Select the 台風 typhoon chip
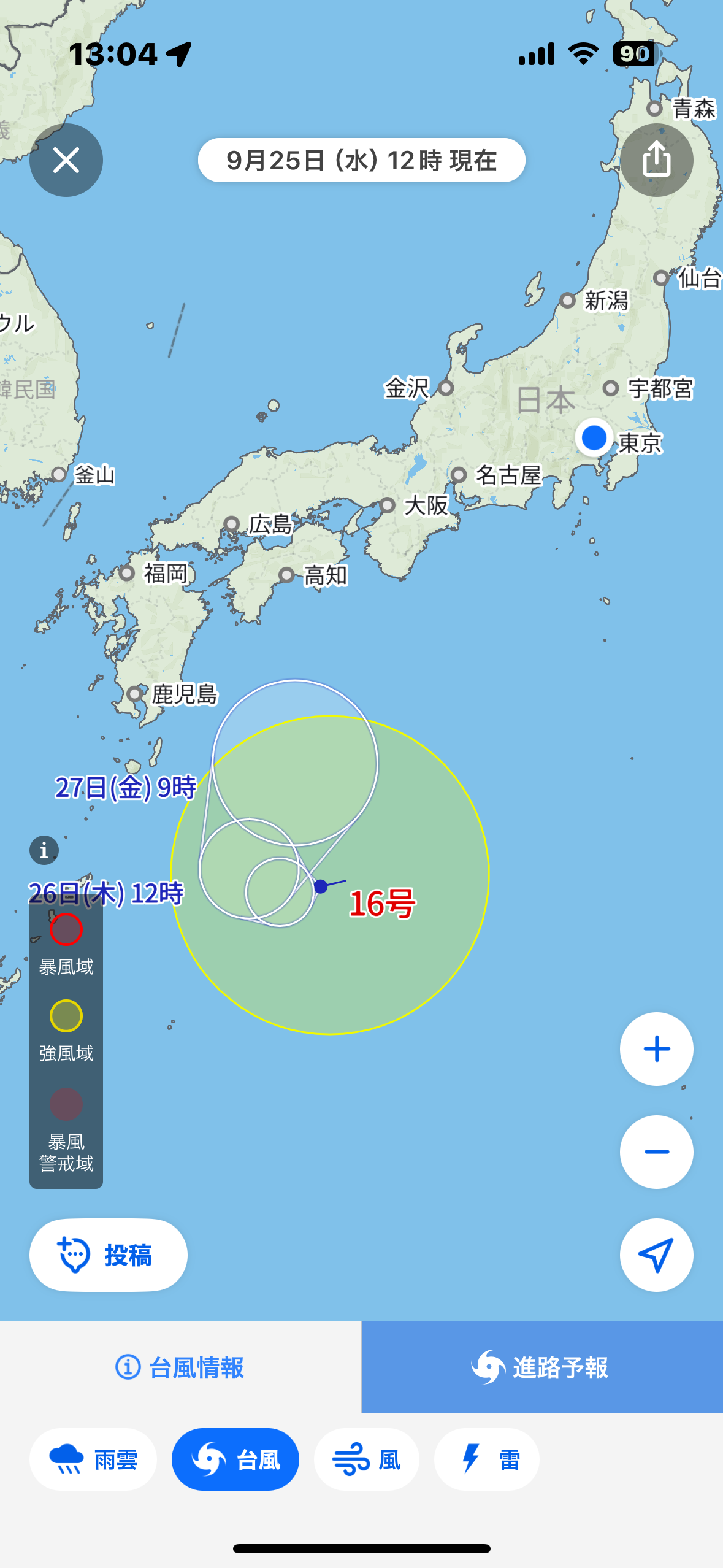The height and width of the screenshot is (1568, 723). point(235,1459)
